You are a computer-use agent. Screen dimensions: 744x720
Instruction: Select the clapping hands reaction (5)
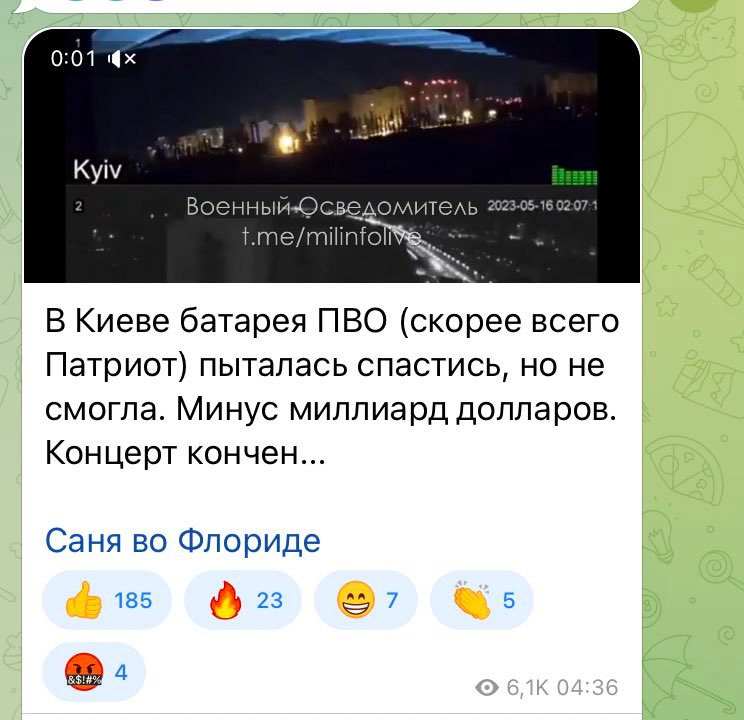tap(481, 600)
